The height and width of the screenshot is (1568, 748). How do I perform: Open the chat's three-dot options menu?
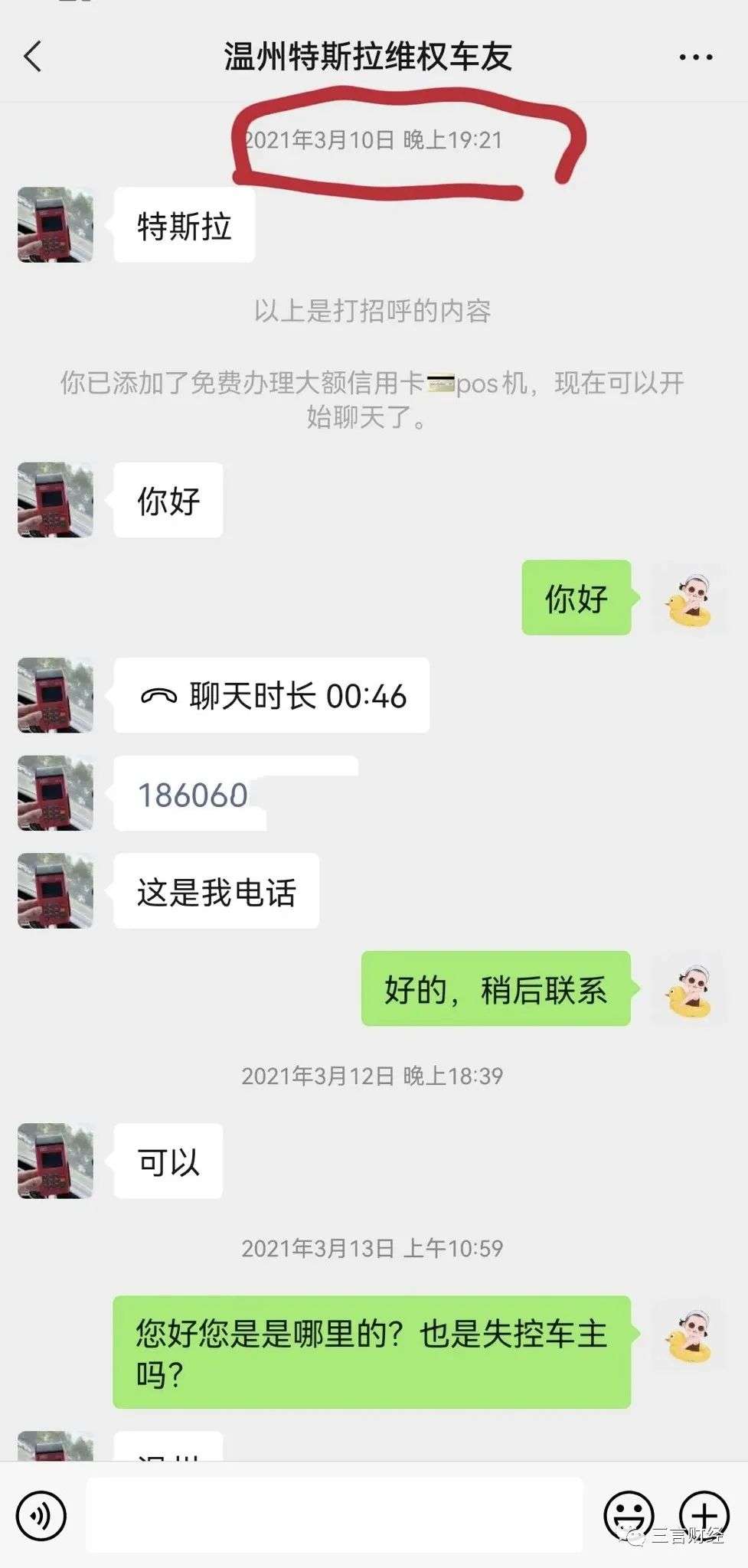point(695,57)
